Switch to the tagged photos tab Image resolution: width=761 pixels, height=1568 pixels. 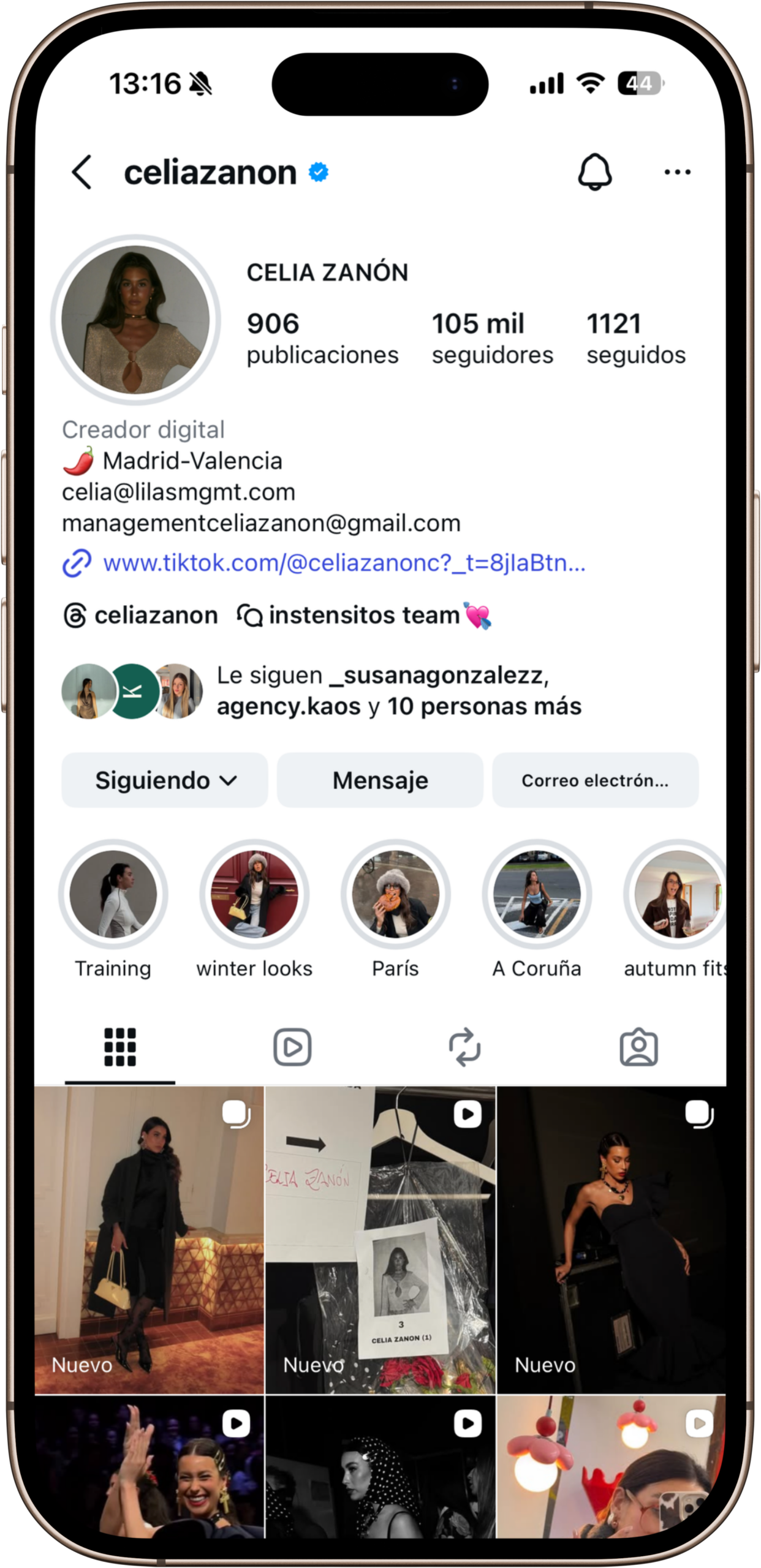point(638,1047)
